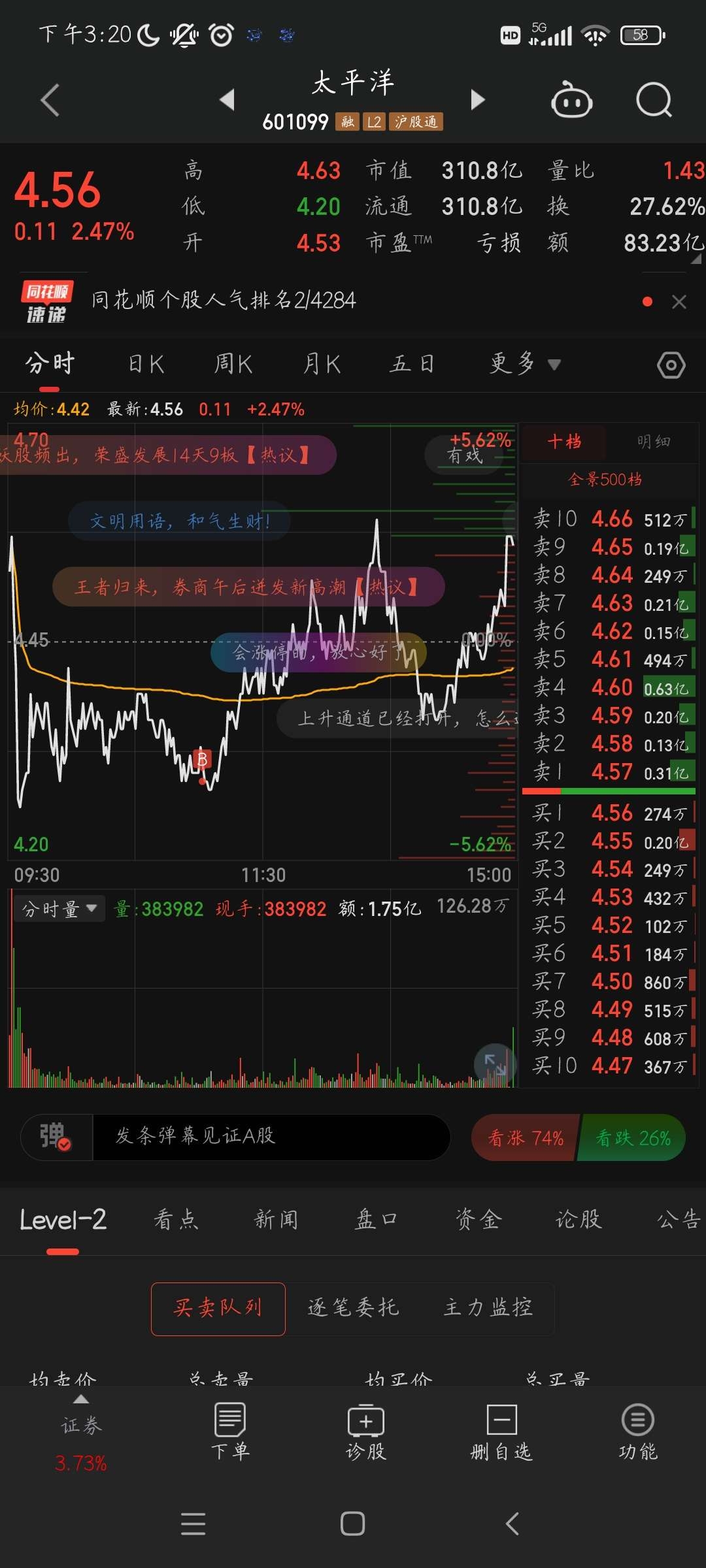The height and width of the screenshot is (1568, 706).
Task: Switch to the previous stock
Action: tap(227, 99)
